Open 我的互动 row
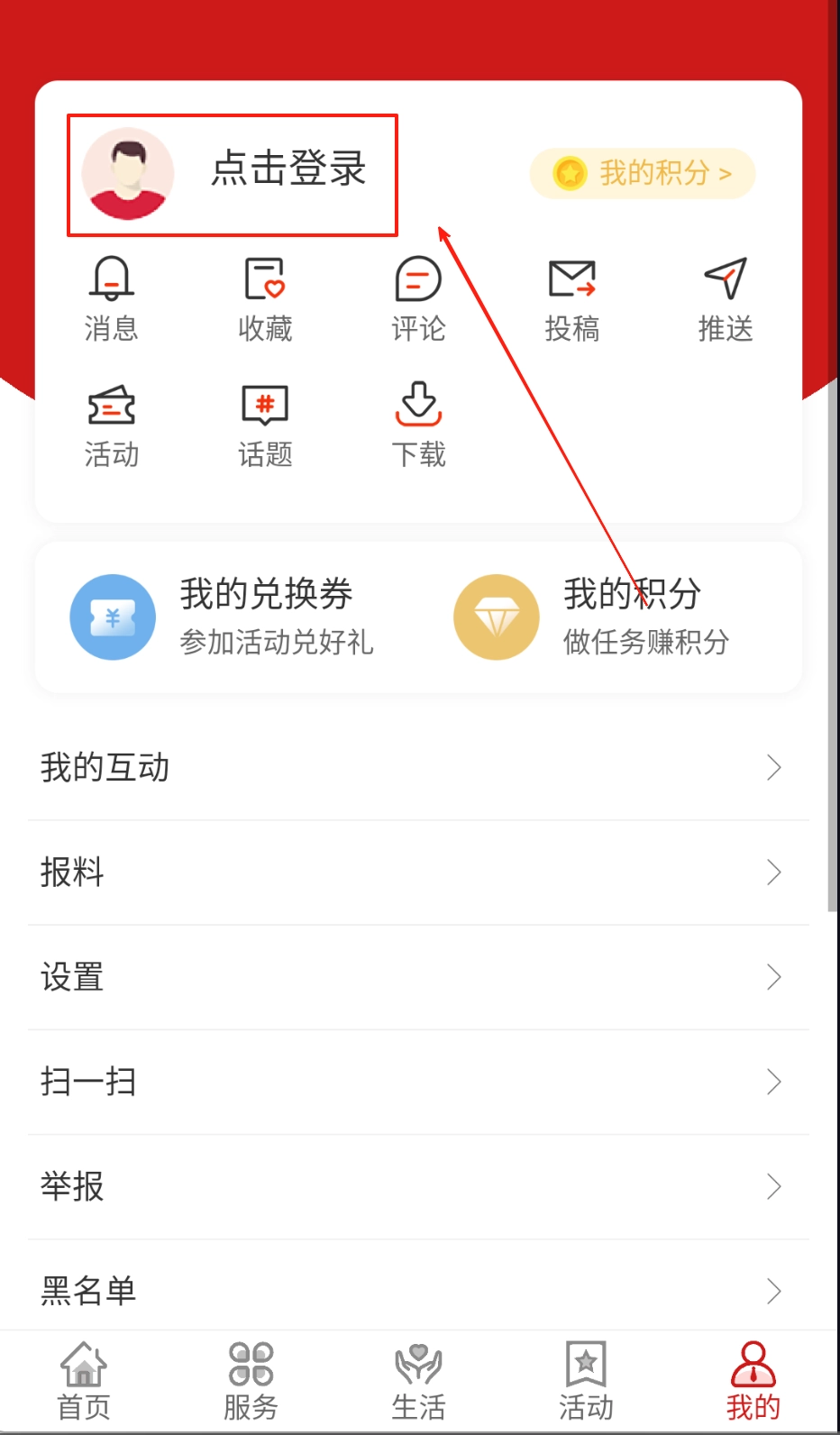Screen dimensions: 840x1435 (x=418, y=768)
